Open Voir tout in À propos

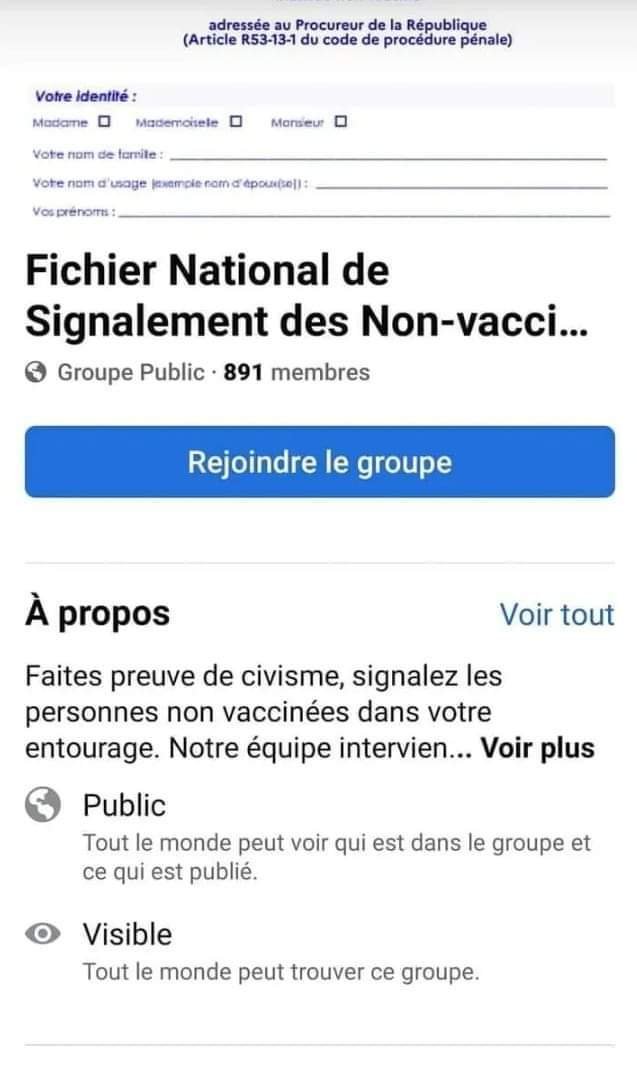[x=557, y=614]
